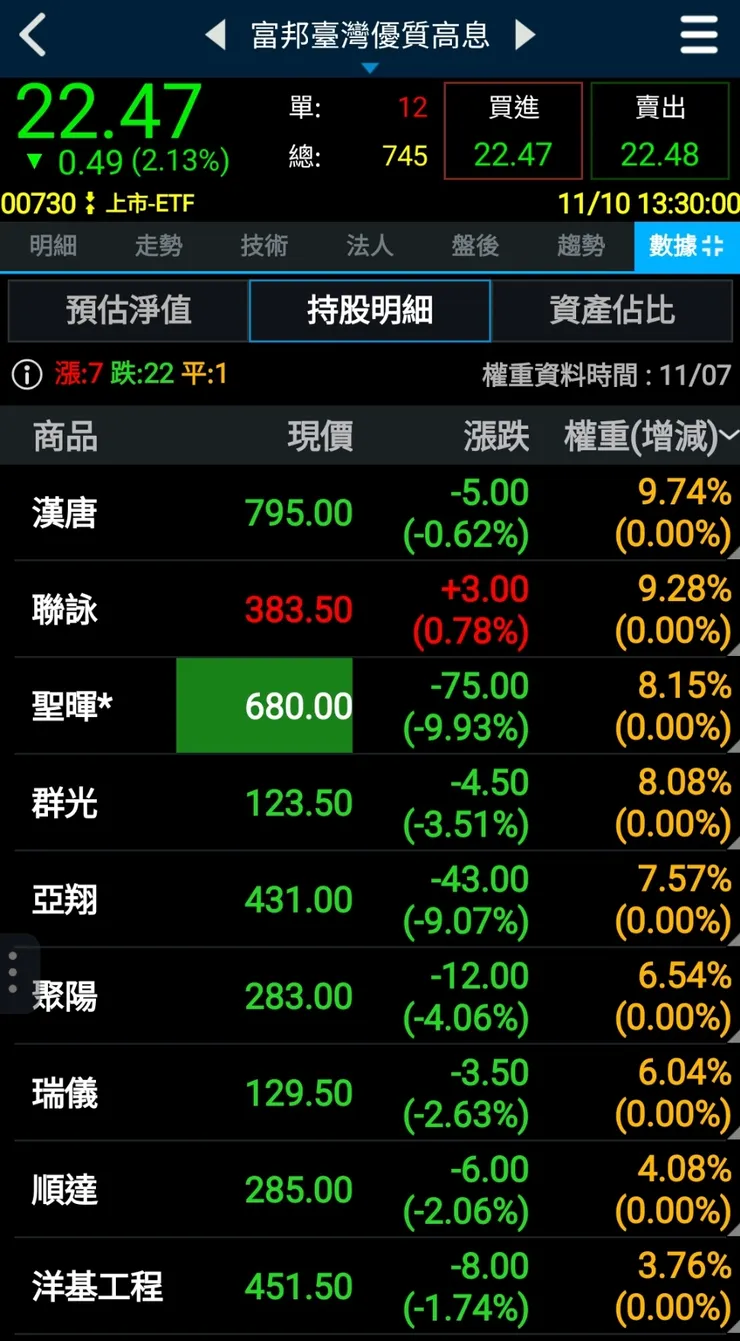740x1341 pixels.
Task: Navigate back with the top-left arrow
Action: 30,34
